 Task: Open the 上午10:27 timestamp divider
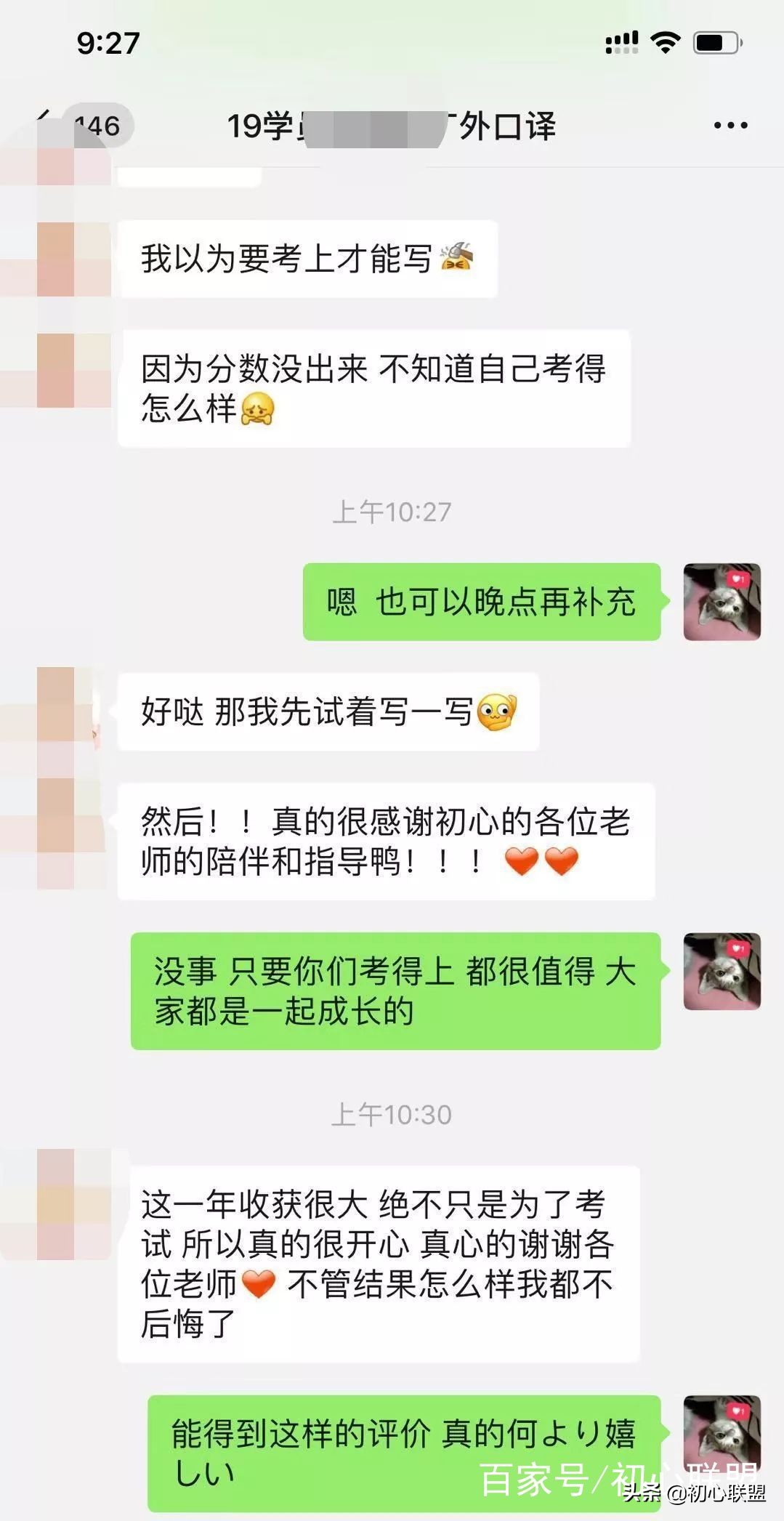[x=391, y=511]
